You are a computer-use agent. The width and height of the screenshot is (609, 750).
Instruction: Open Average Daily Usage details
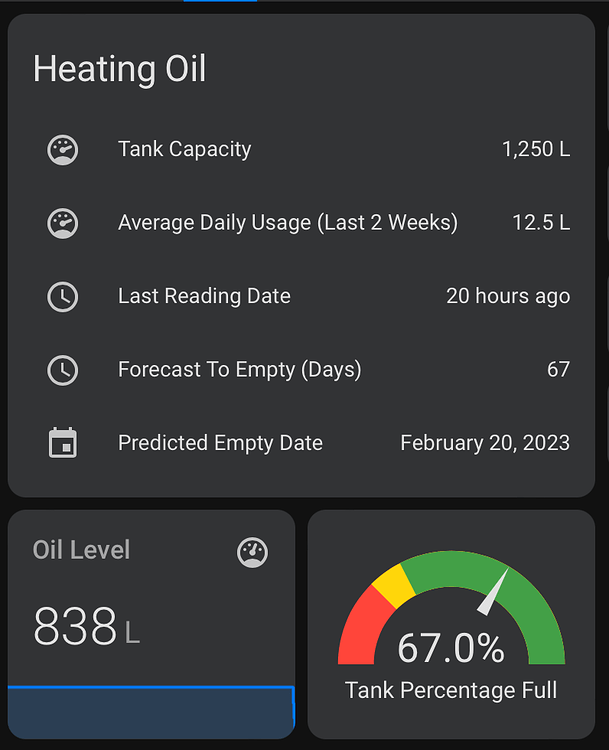(287, 223)
